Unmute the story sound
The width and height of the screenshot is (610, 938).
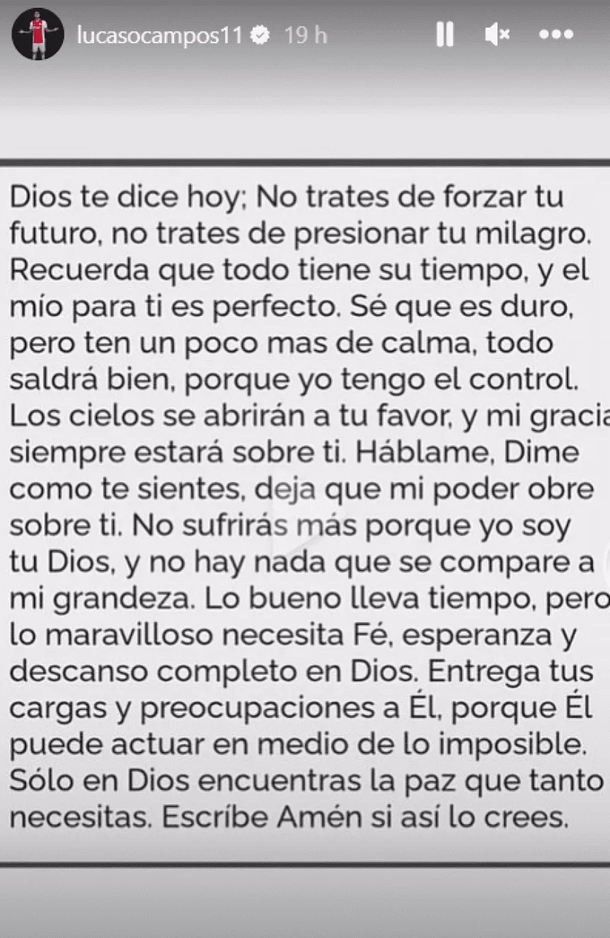click(x=497, y=35)
